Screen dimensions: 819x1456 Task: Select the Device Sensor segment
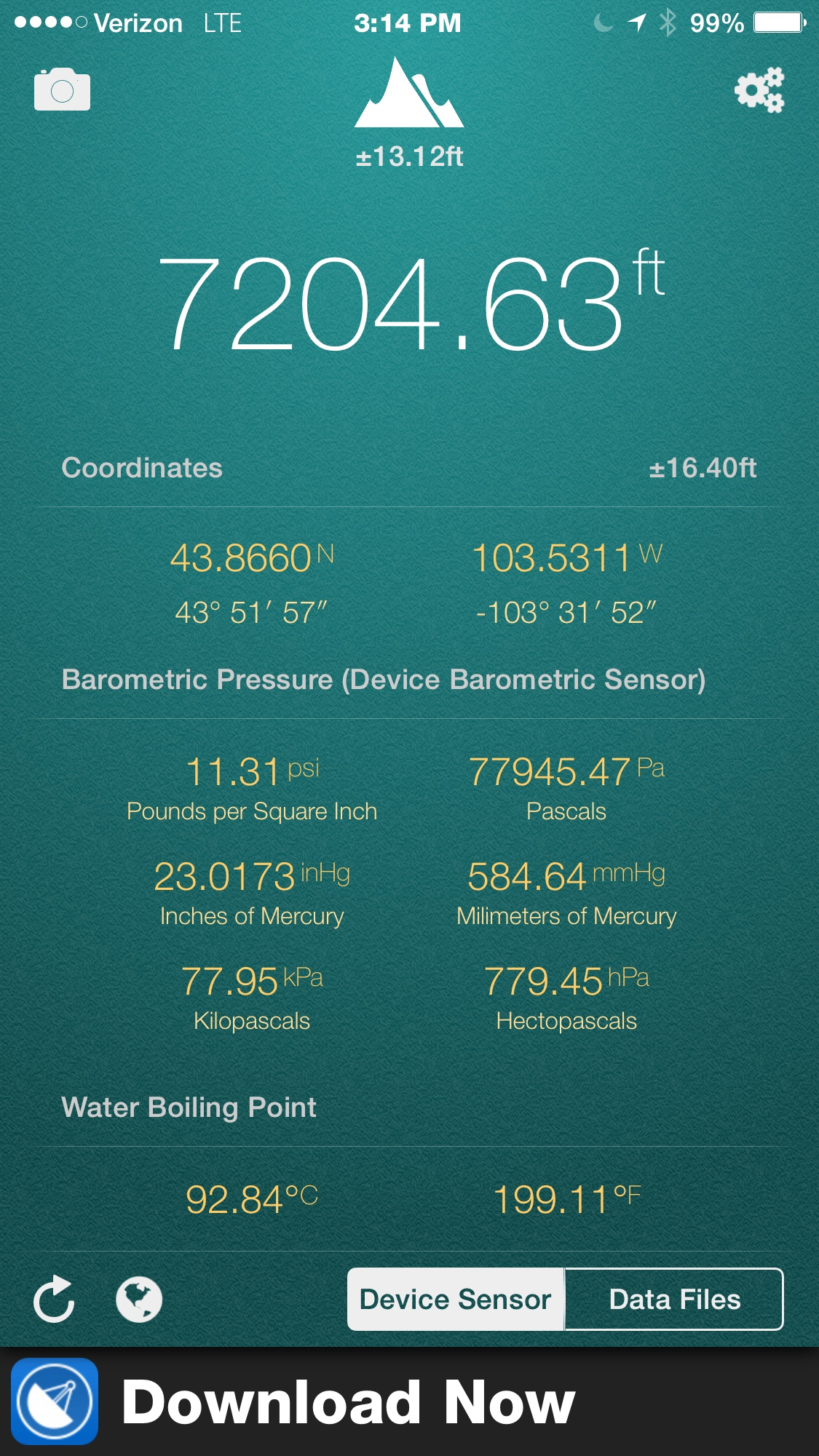456,1300
